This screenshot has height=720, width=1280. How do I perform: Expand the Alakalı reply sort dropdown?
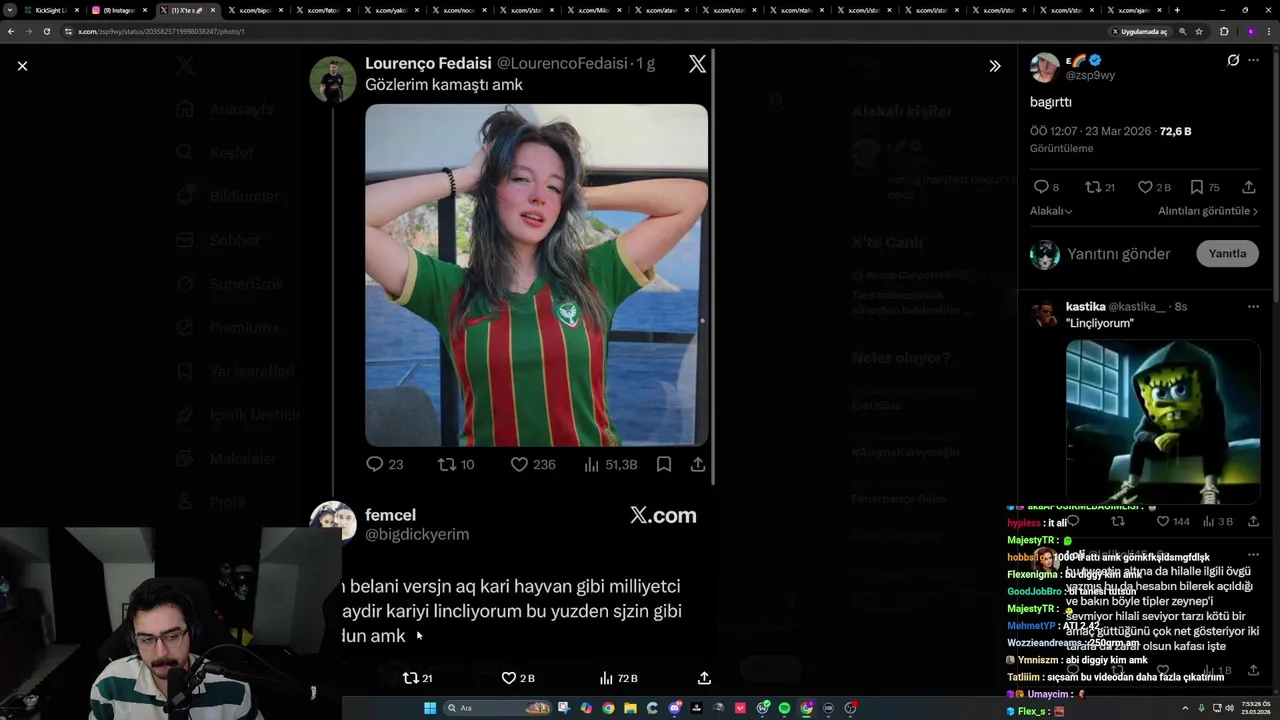point(1051,211)
